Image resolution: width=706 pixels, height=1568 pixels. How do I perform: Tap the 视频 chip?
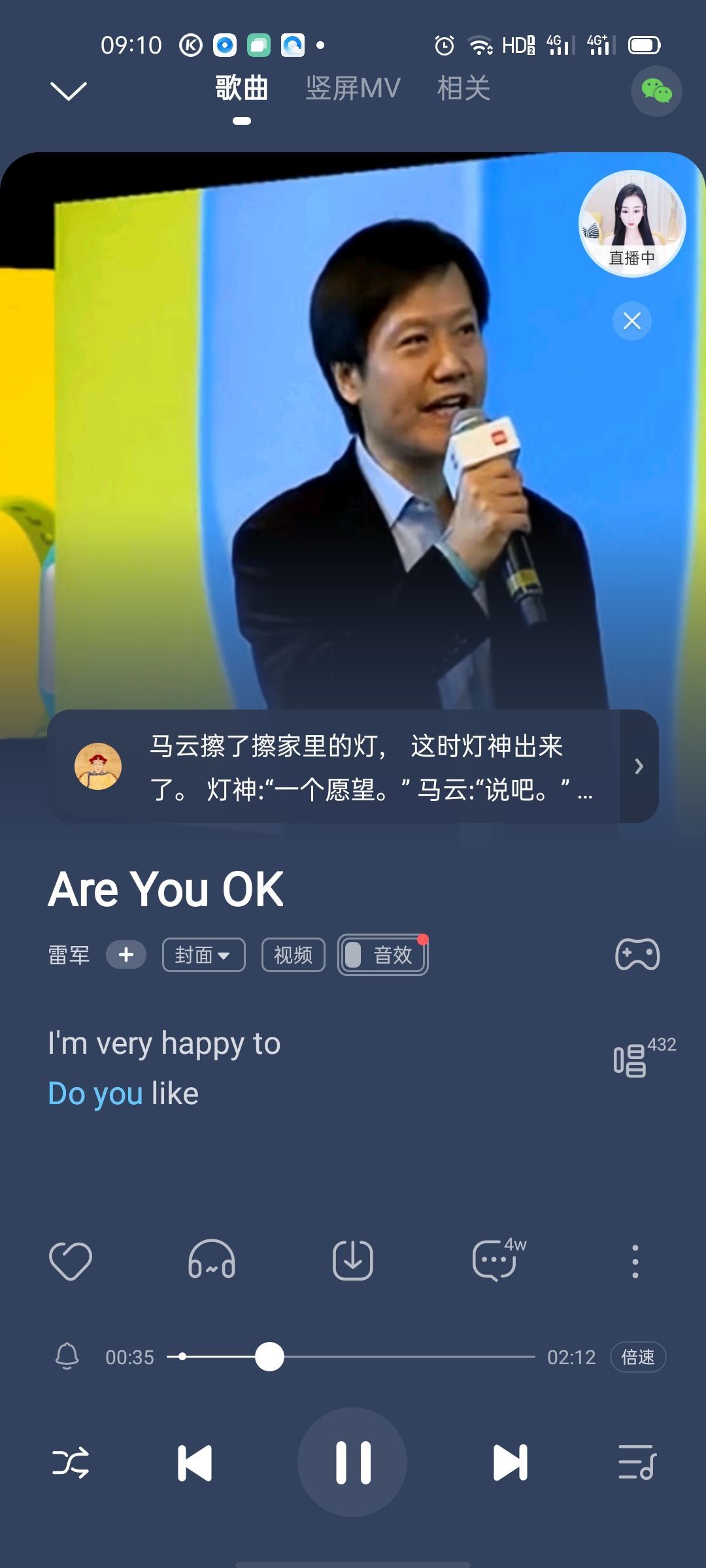[294, 955]
